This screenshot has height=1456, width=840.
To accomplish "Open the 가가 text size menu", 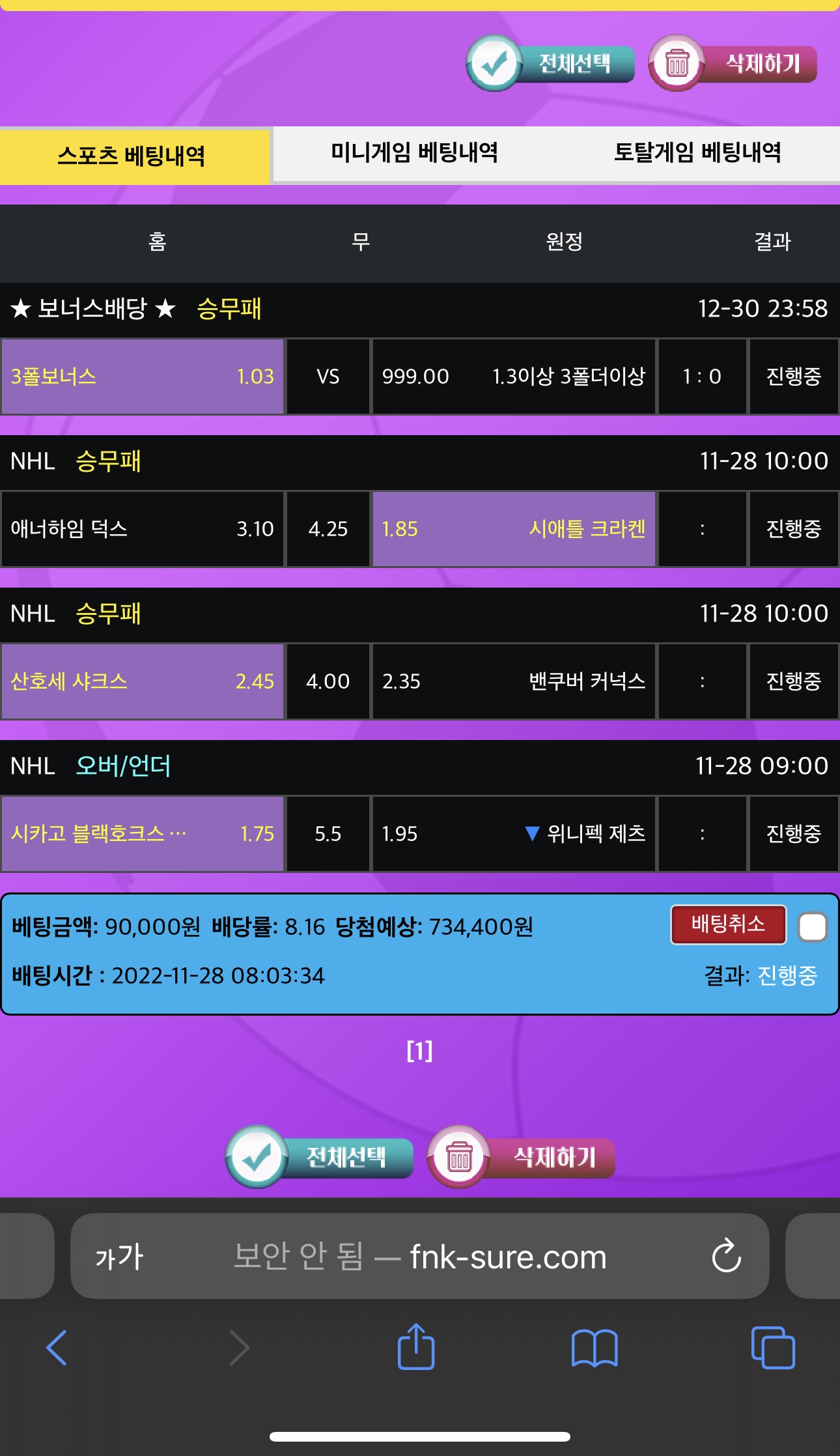I will (119, 1257).
